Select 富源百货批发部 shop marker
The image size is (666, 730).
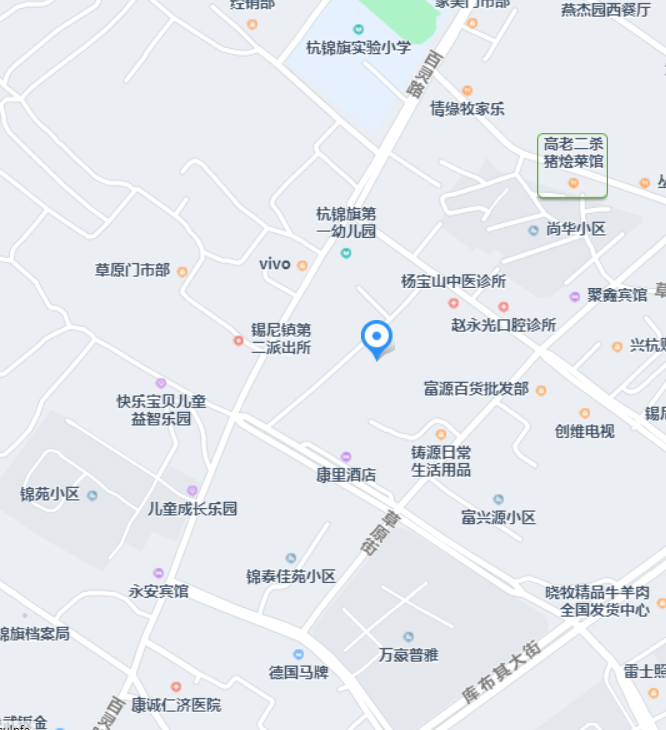(541, 390)
